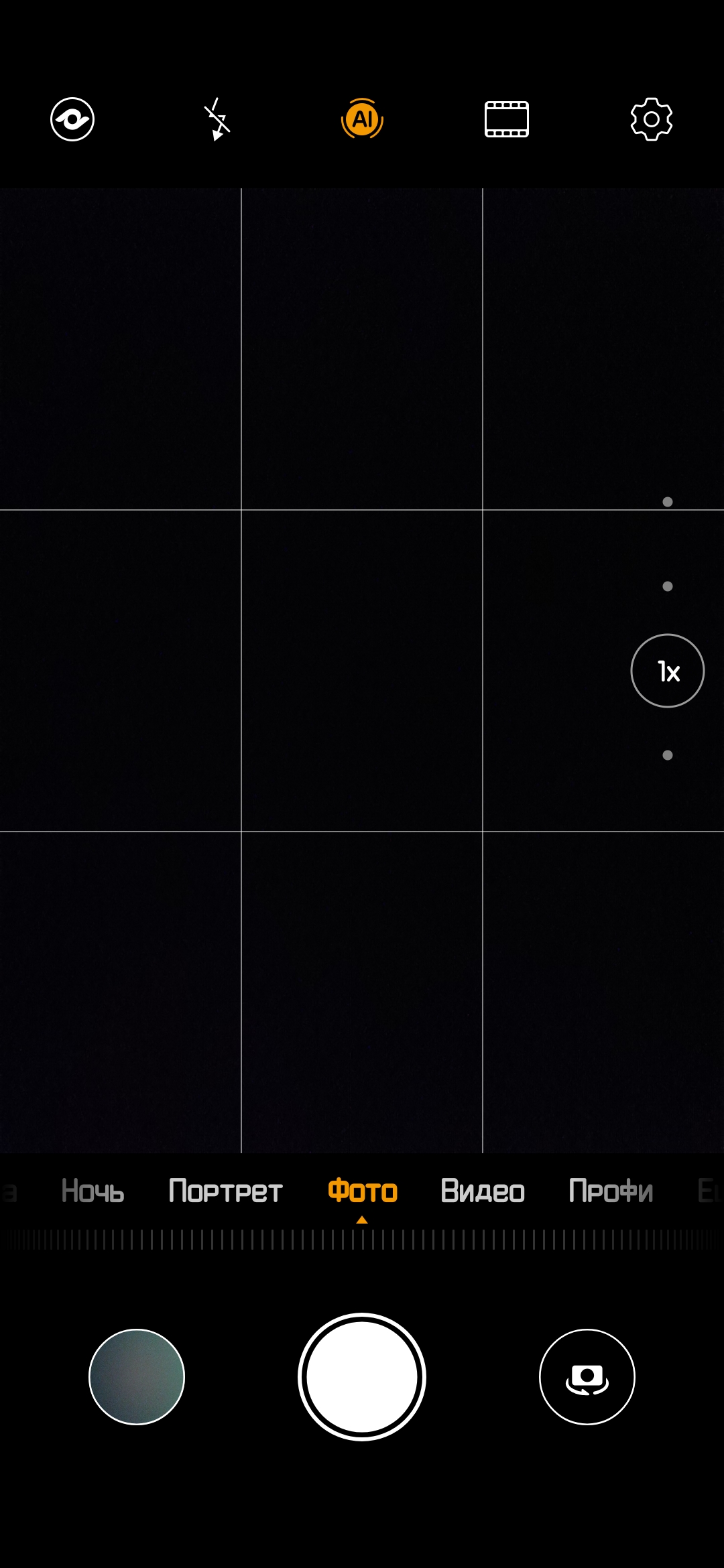Take a photo with the shutter button

coord(362,1376)
